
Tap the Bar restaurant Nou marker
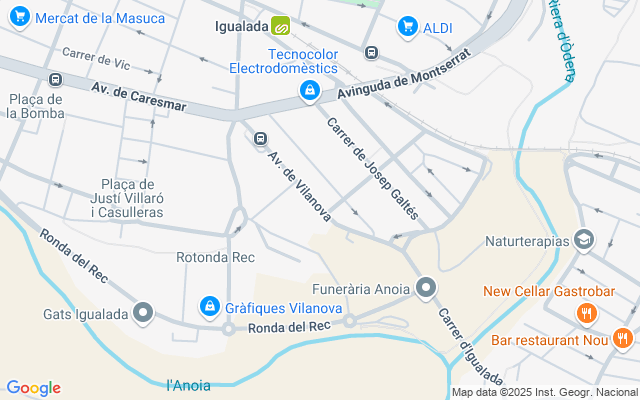(x=622, y=339)
